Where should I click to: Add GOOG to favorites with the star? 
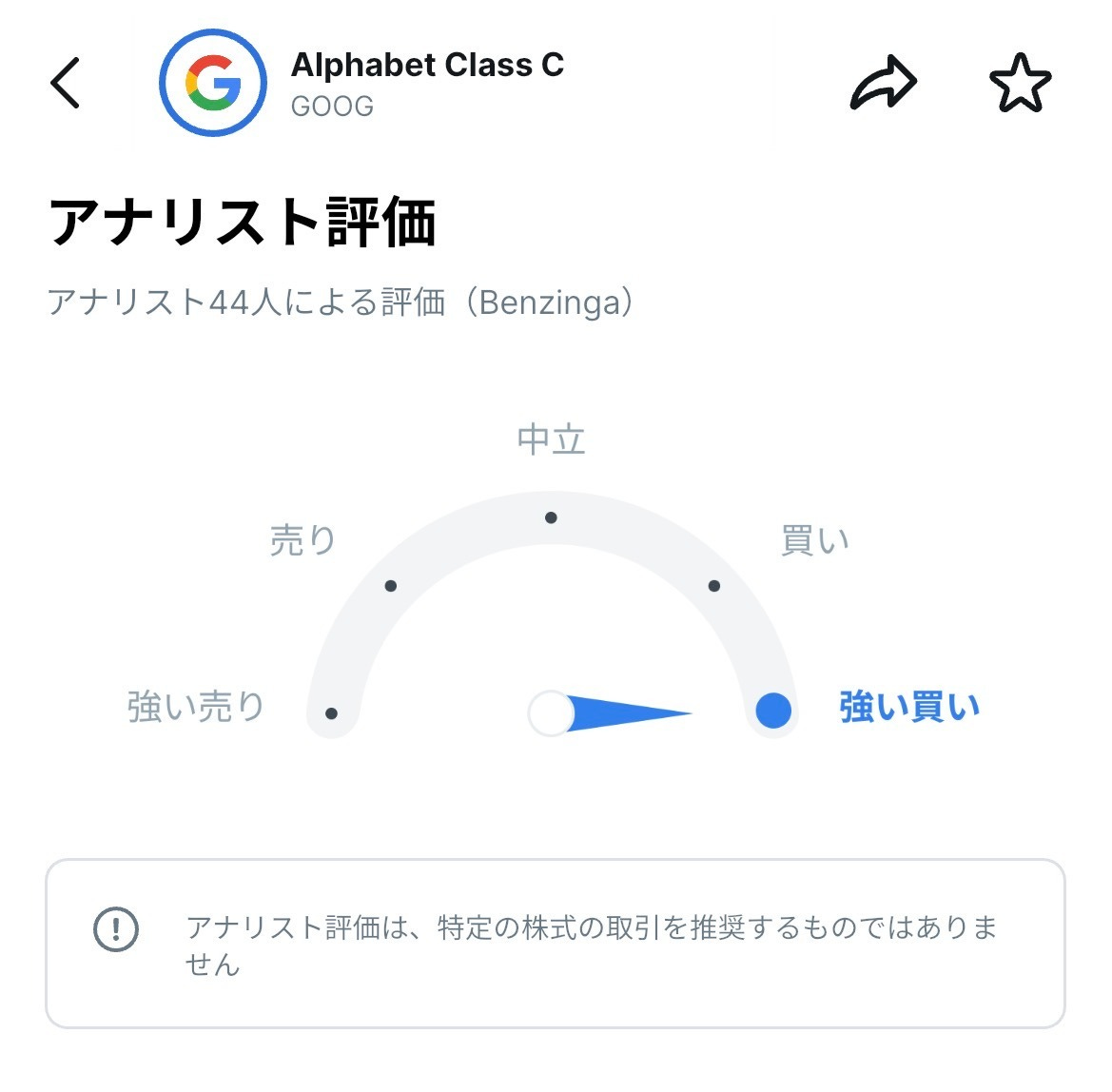pos(1020,84)
